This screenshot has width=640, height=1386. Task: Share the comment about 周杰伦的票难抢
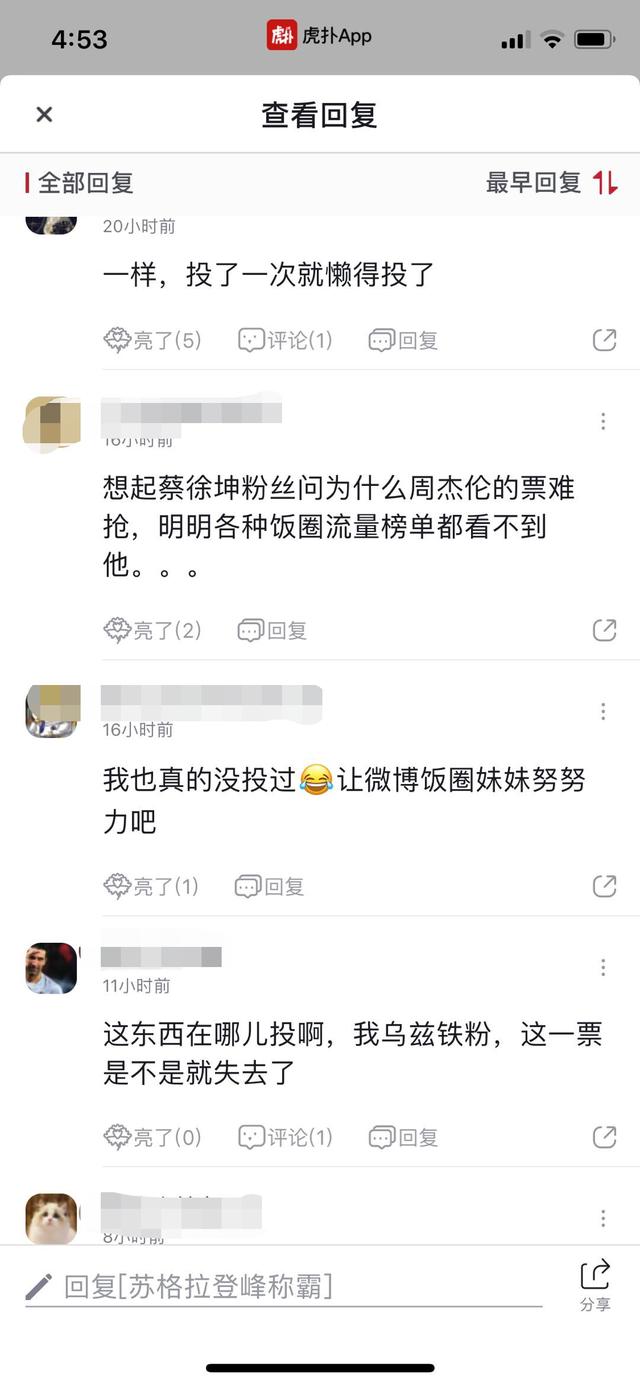tap(604, 630)
